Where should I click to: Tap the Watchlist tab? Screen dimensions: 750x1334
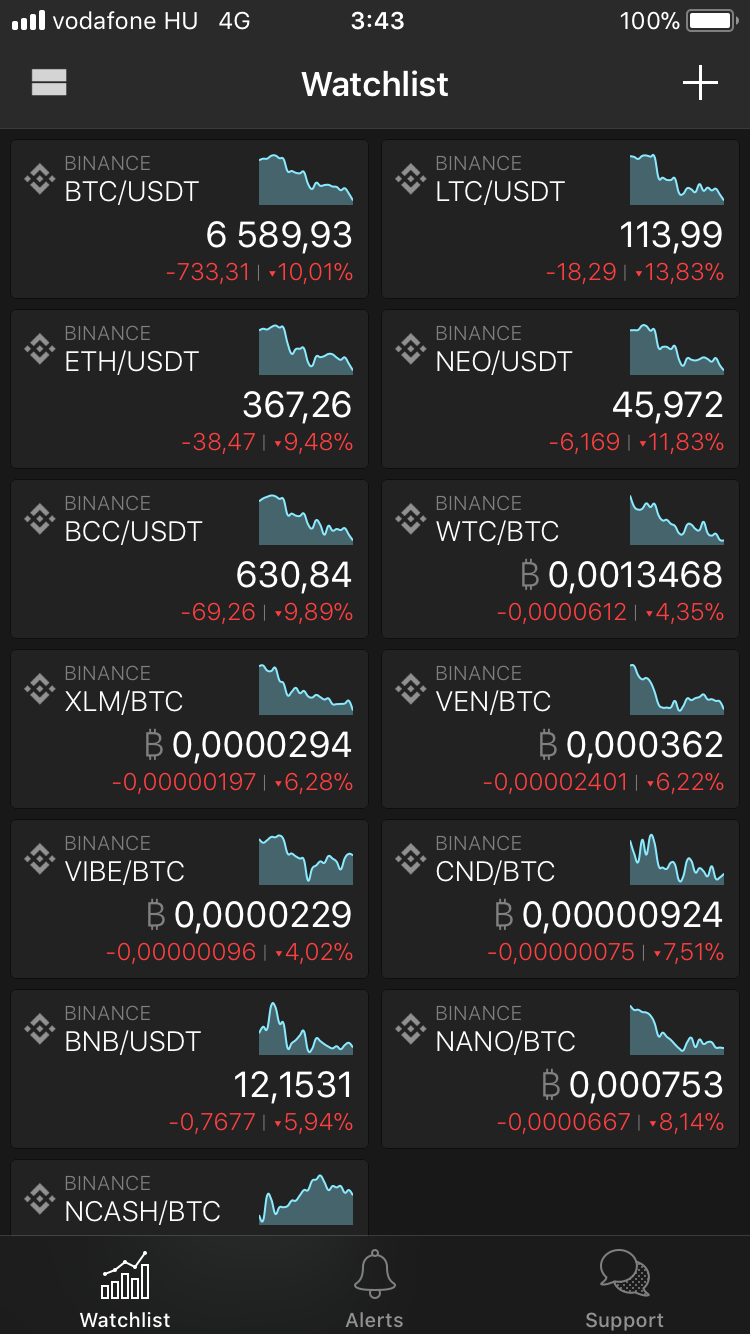pyautogui.click(x=125, y=1288)
